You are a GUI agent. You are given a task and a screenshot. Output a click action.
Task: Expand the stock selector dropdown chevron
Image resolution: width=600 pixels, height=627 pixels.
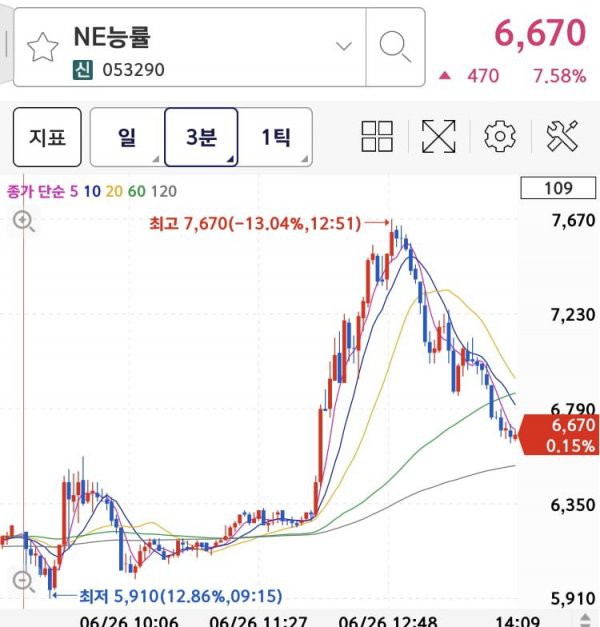[x=344, y=46]
